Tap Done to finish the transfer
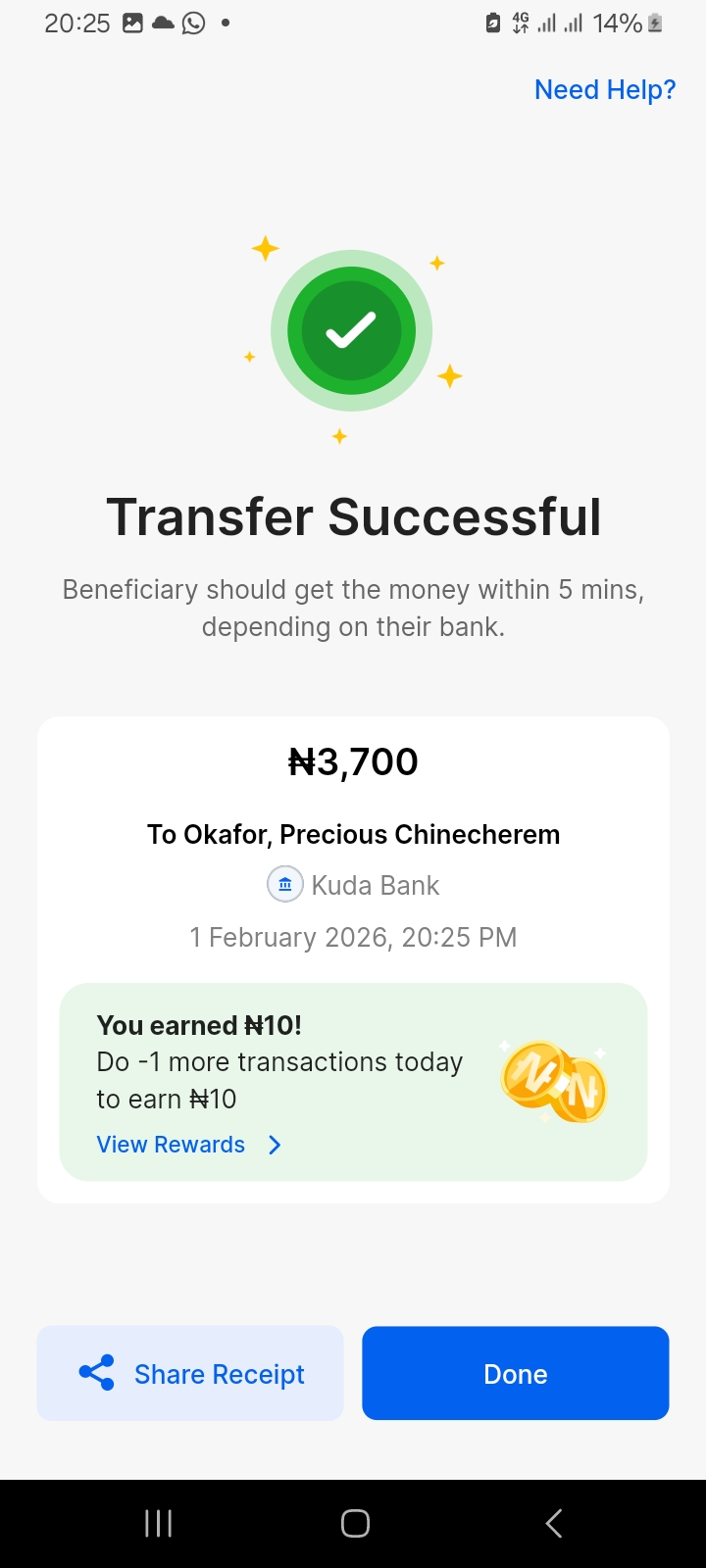 515,1373
